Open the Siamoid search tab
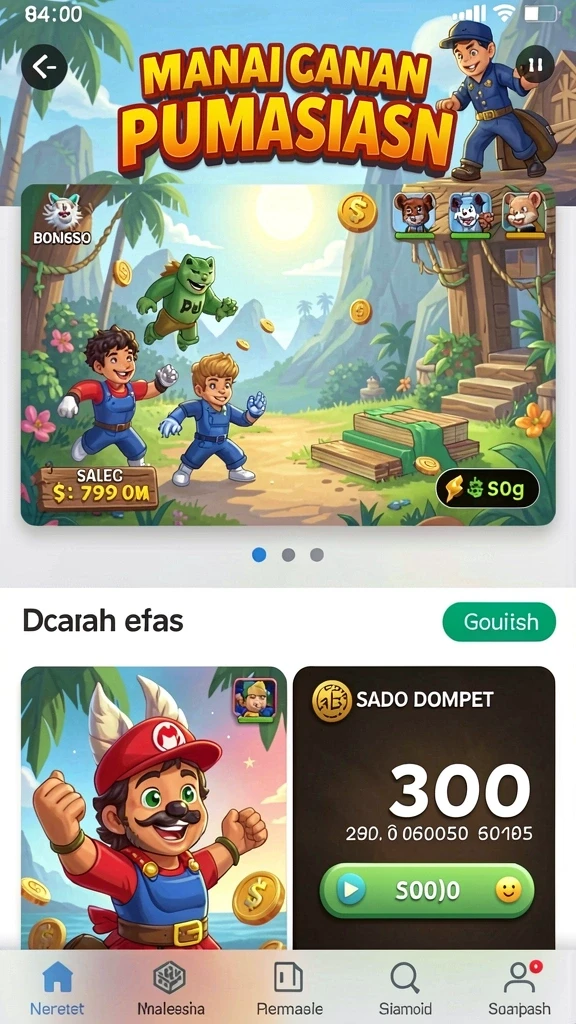The width and height of the screenshot is (576, 1024). (405, 988)
